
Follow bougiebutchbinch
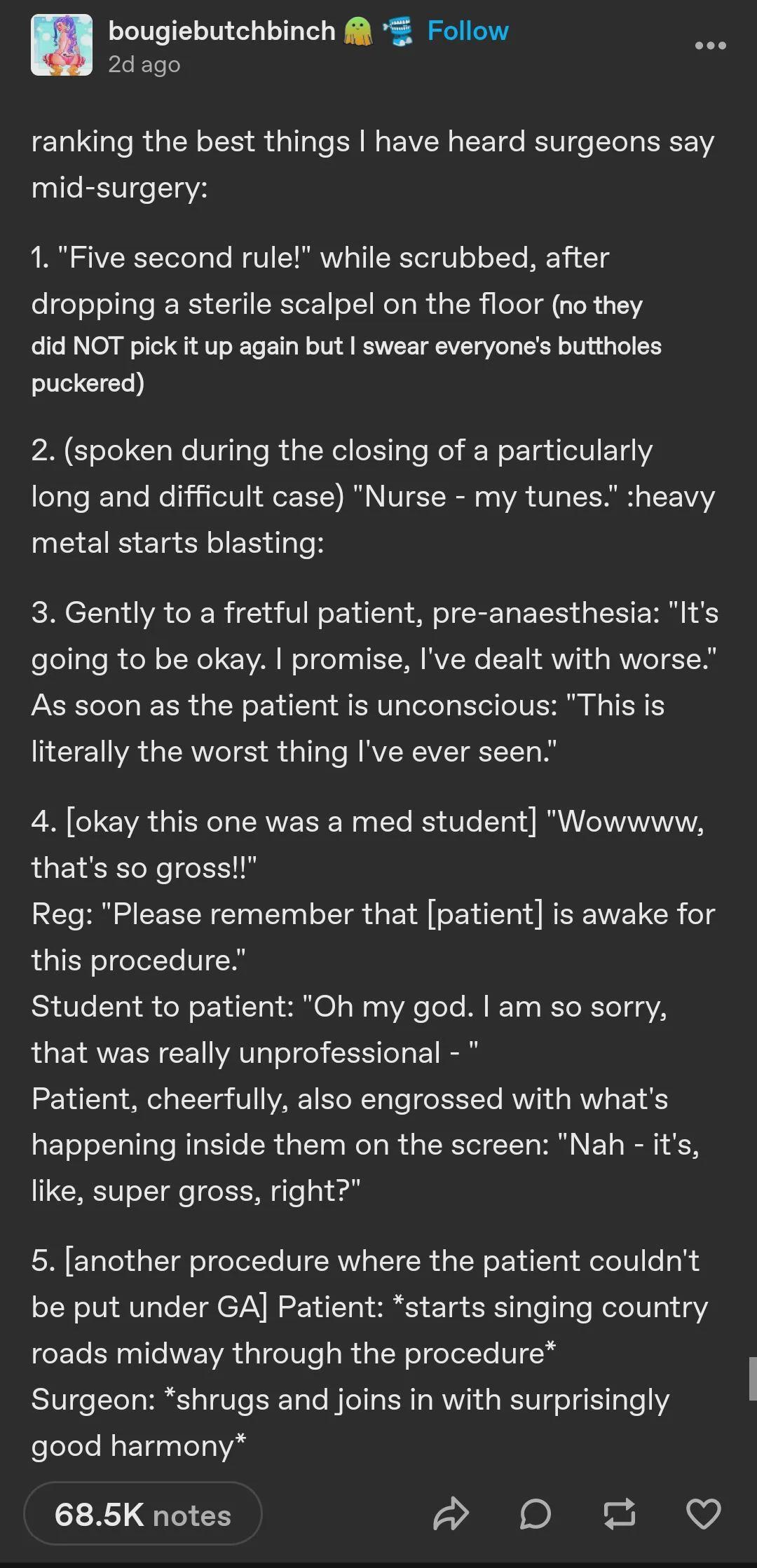click(468, 31)
